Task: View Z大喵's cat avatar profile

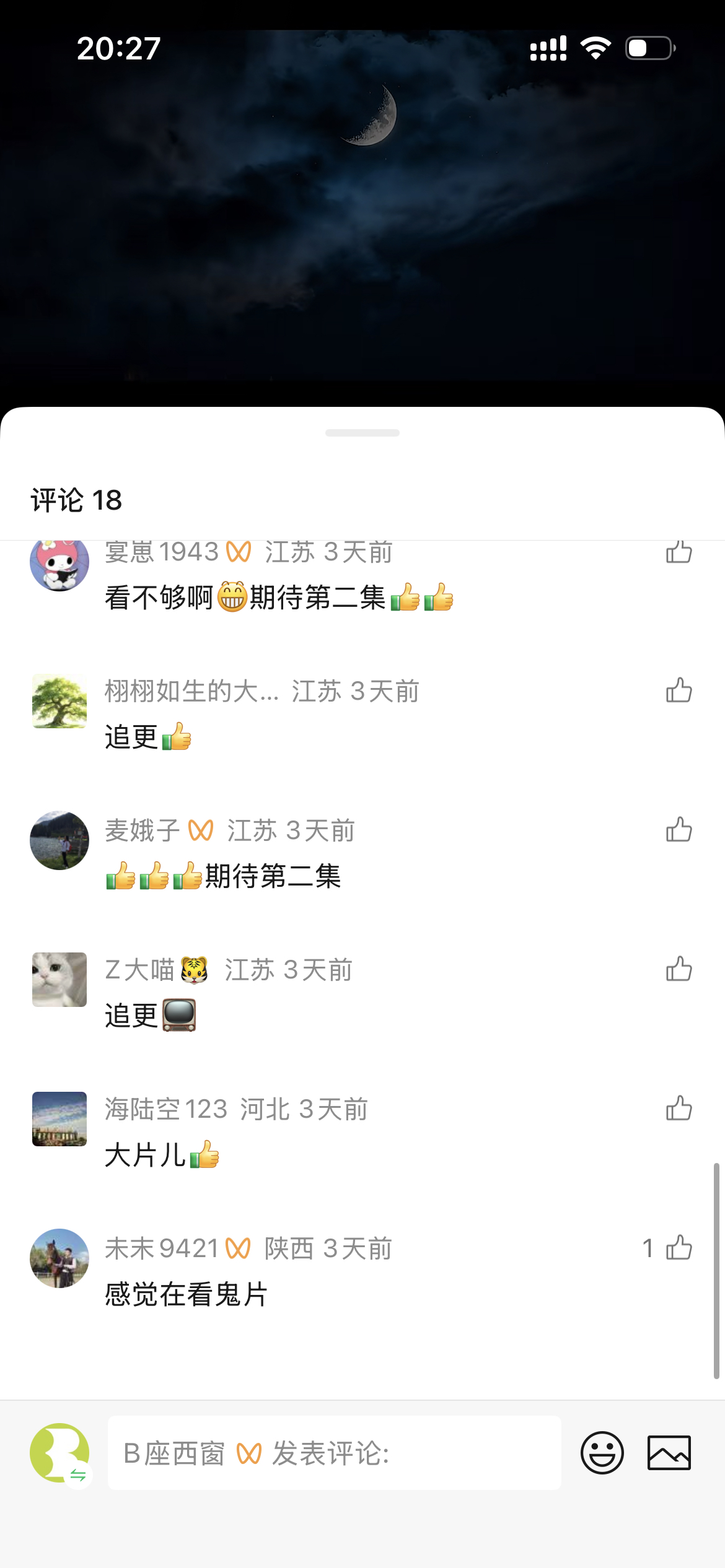Action: tap(59, 980)
